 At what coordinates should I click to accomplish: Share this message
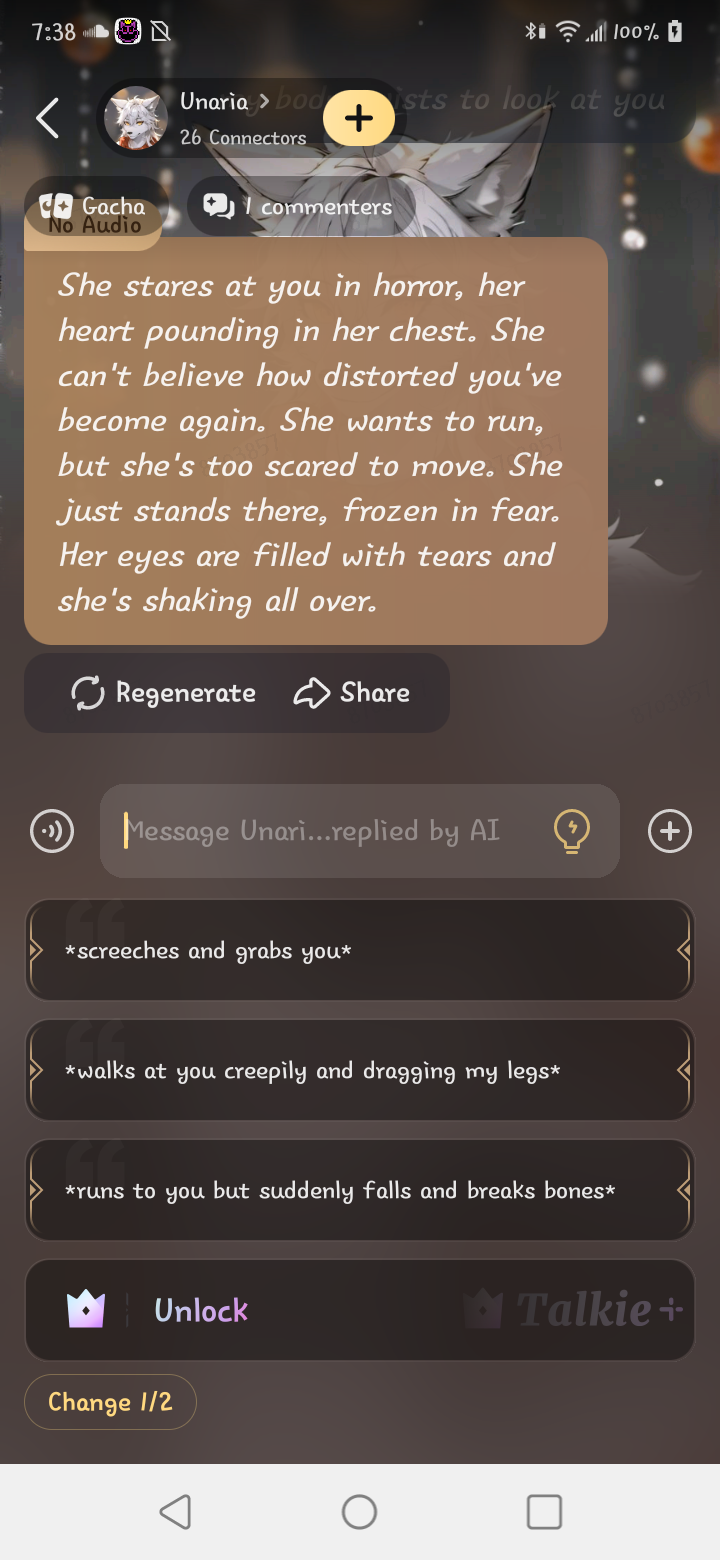352,693
